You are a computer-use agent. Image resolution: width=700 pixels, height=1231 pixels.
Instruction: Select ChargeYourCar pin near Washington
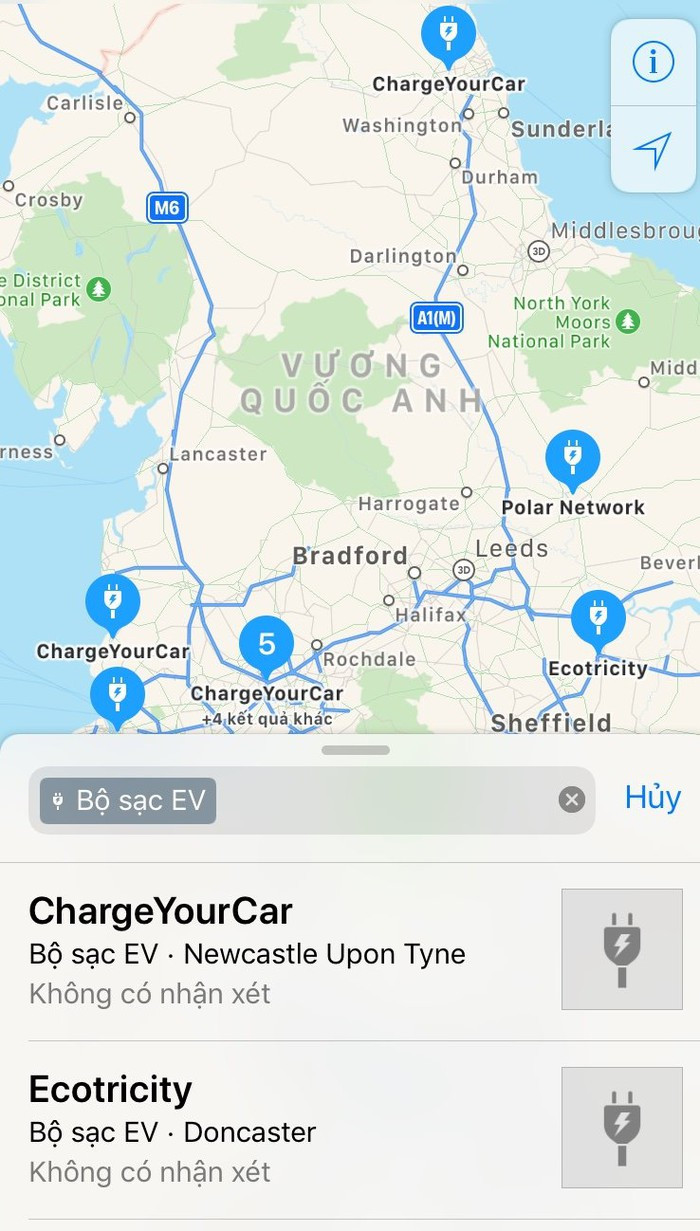coord(448,33)
